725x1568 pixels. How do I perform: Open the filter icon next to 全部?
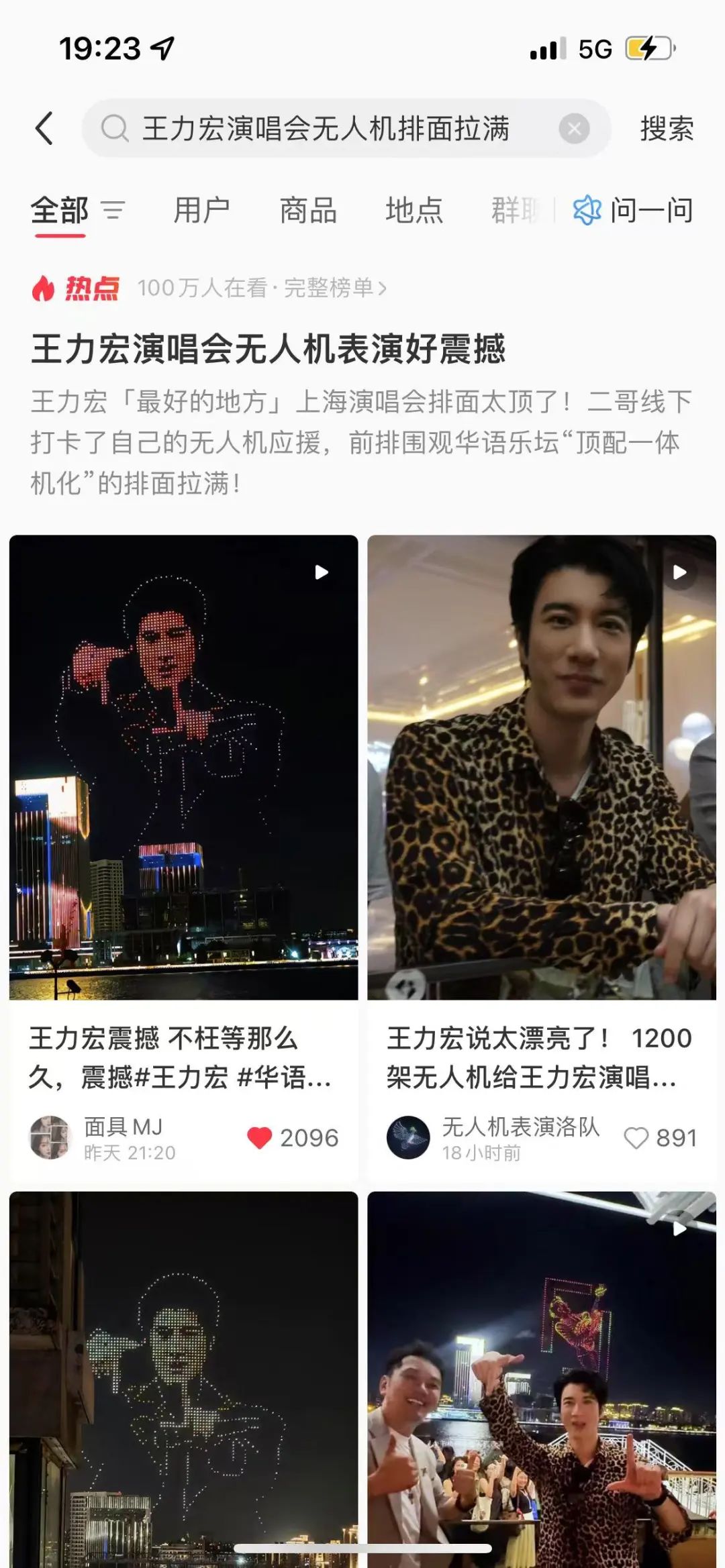click(x=113, y=211)
